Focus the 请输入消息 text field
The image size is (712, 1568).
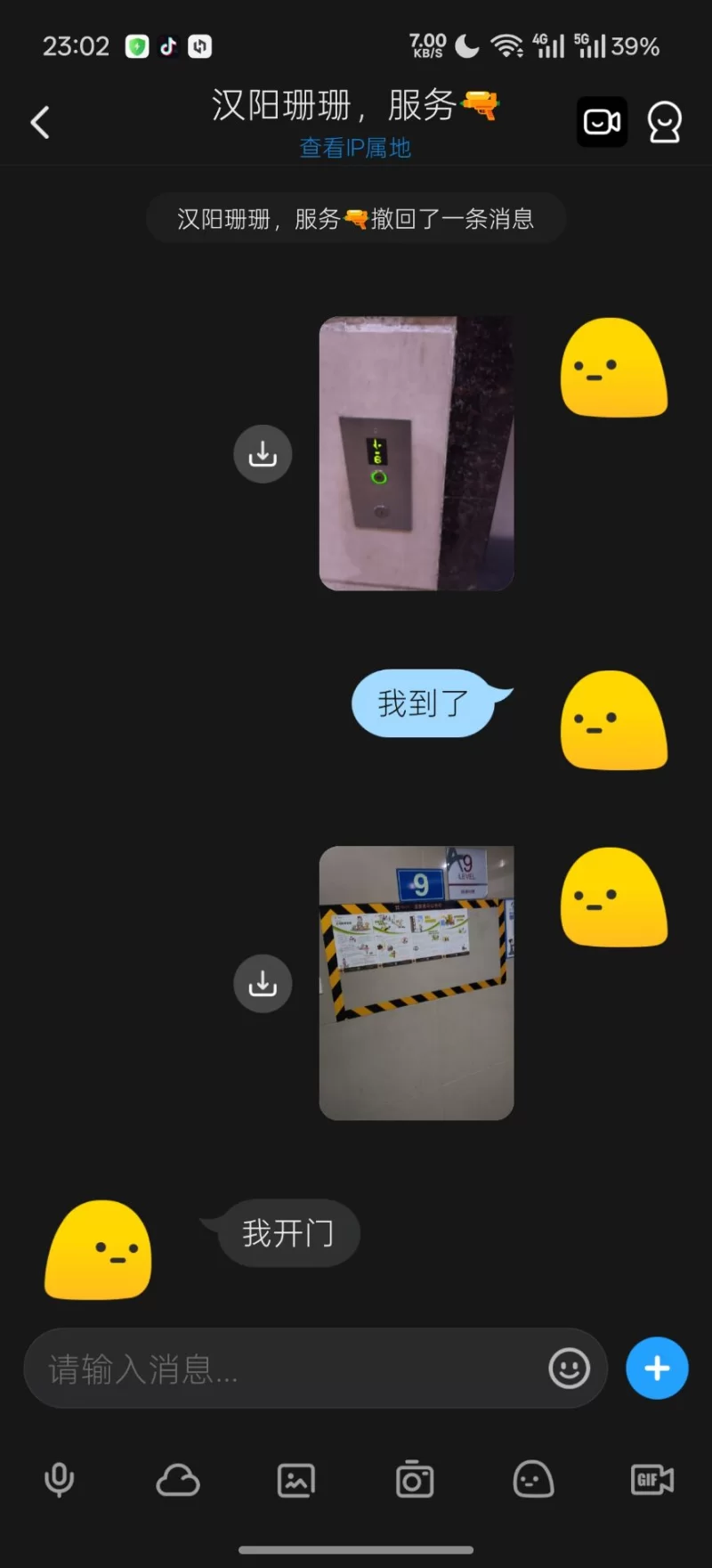(x=285, y=1369)
